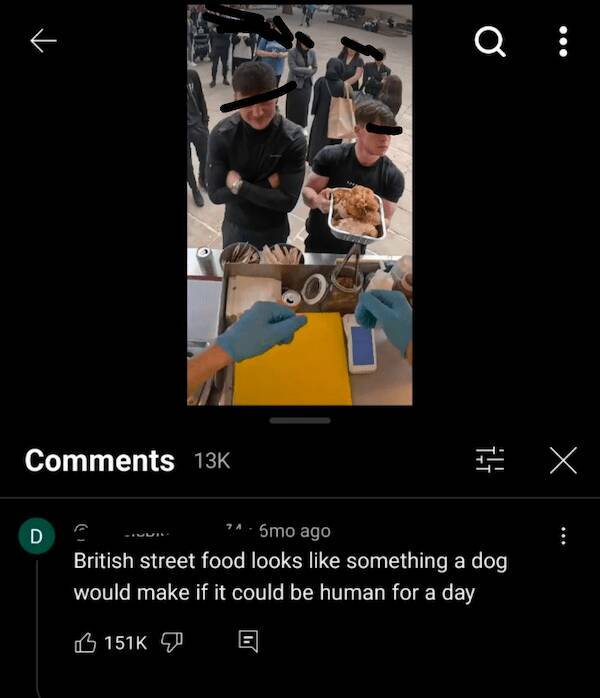Image resolution: width=600 pixels, height=698 pixels.
Task: Open the video overflow menu
Action: [x=563, y=41]
